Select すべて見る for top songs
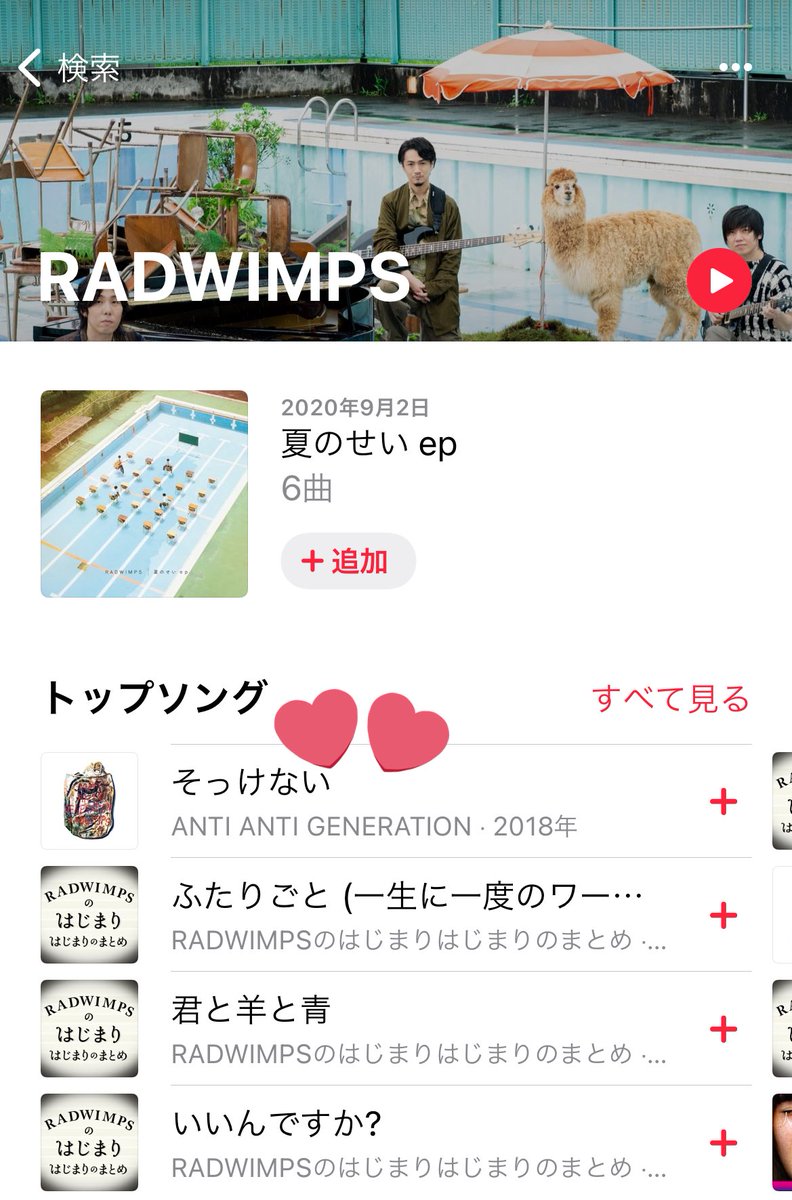Screen dimensions: 792x1200 pyautogui.click(x=670, y=699)
